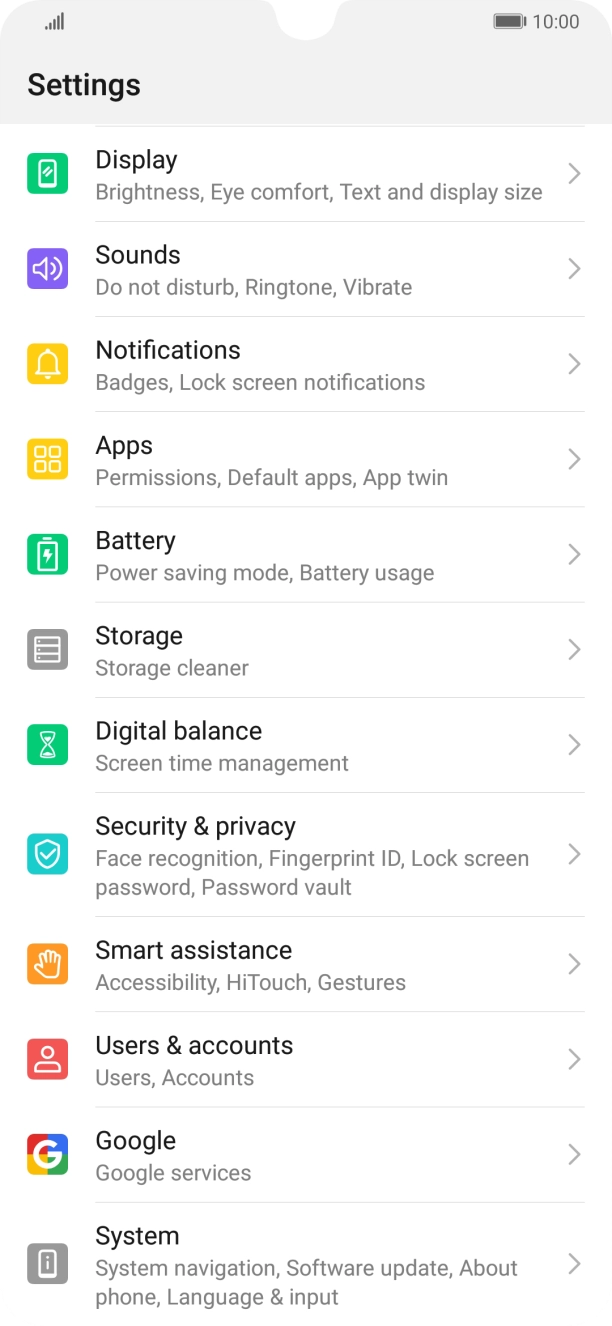The width and height of the screenshot is (612, 1326).
Task: Open Notifications settings
Action: point(306,364)
